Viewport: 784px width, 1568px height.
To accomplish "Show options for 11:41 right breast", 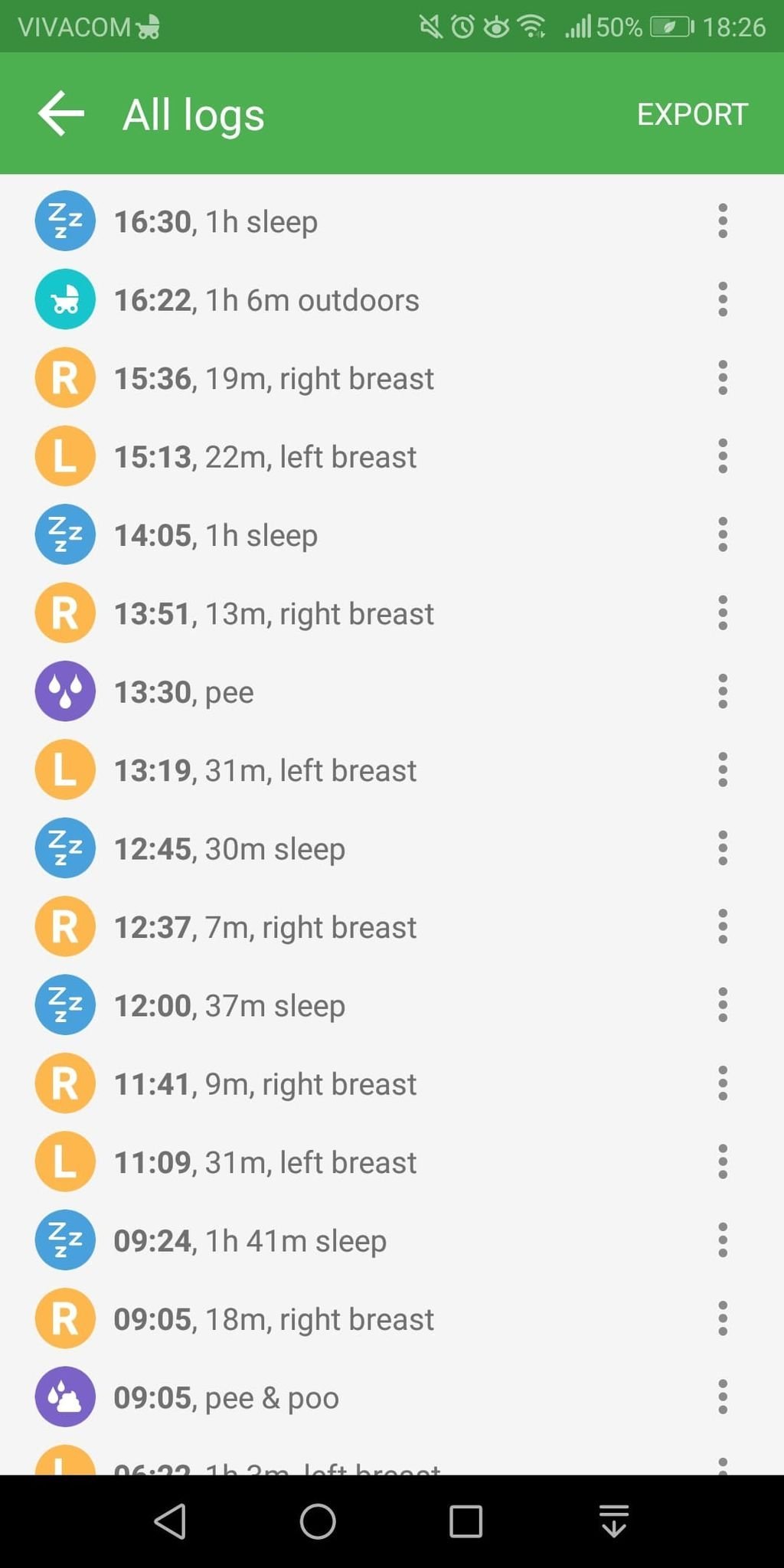I will pos(722,1083).
